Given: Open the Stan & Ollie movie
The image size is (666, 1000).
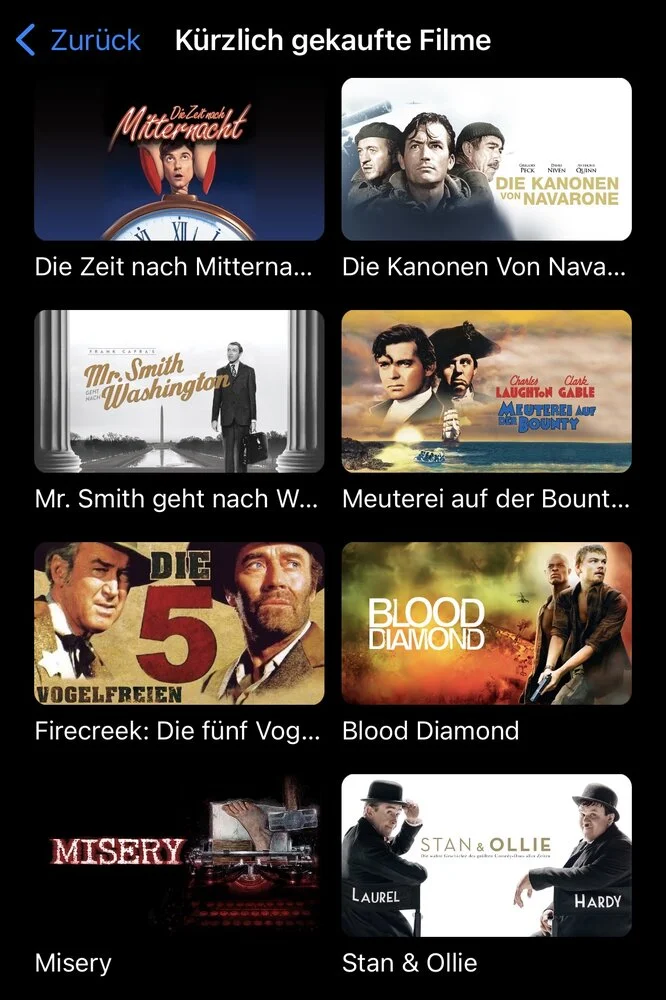Looking at the screenshot, I should [487, 855].
